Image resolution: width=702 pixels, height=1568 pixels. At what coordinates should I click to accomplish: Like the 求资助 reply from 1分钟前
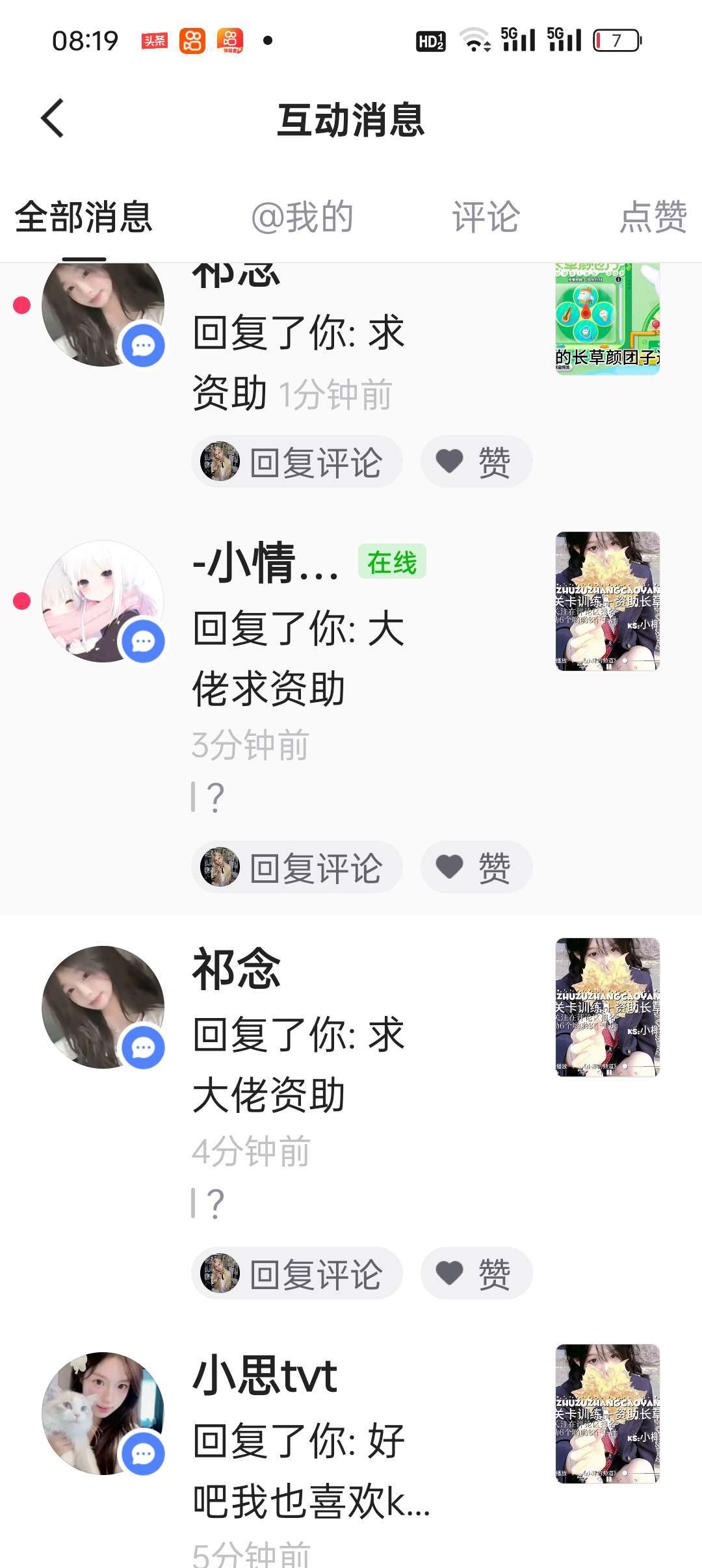(x=476, y=462)
